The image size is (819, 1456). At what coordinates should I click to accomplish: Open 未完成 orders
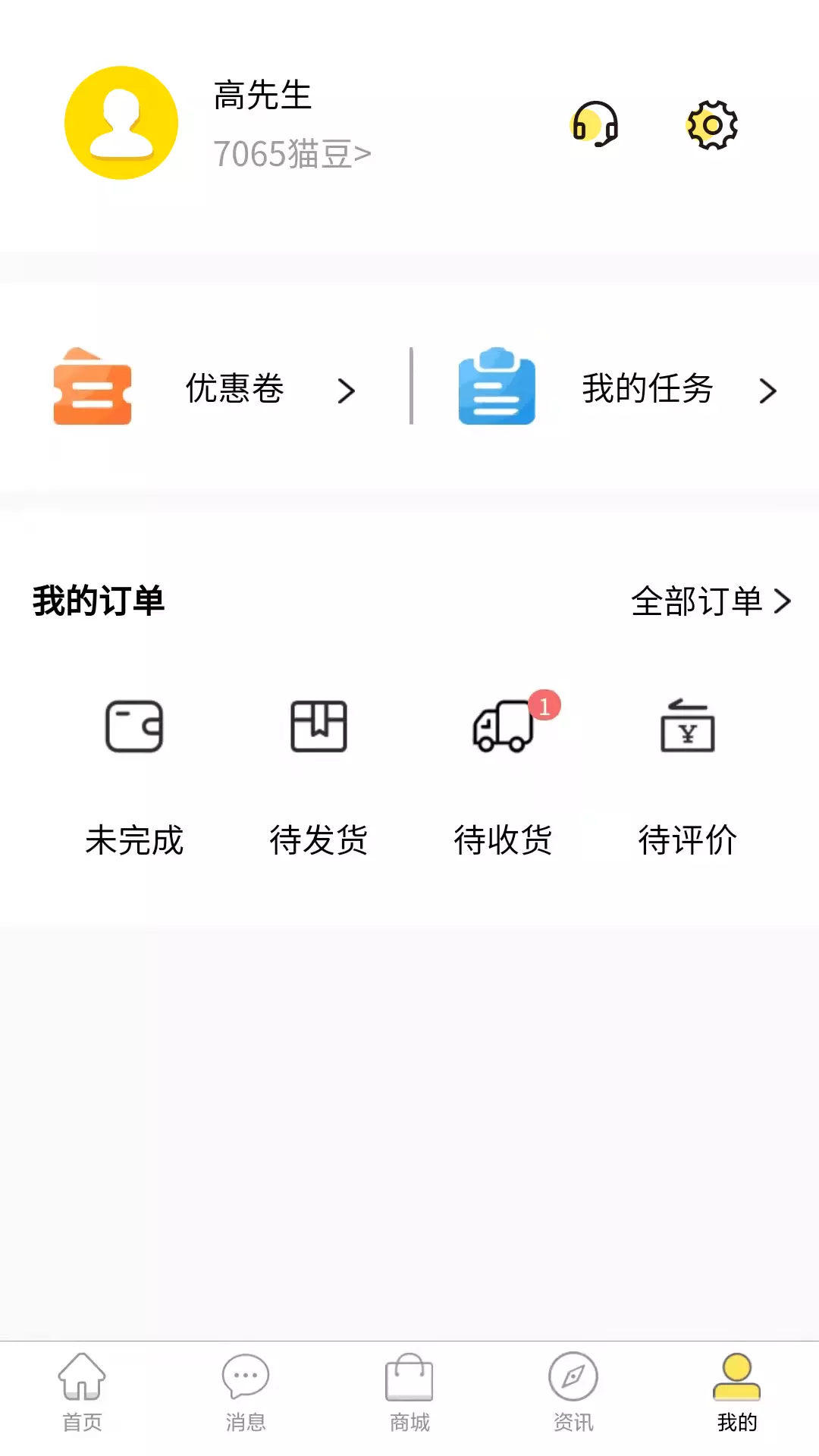[x=134, y=777]
